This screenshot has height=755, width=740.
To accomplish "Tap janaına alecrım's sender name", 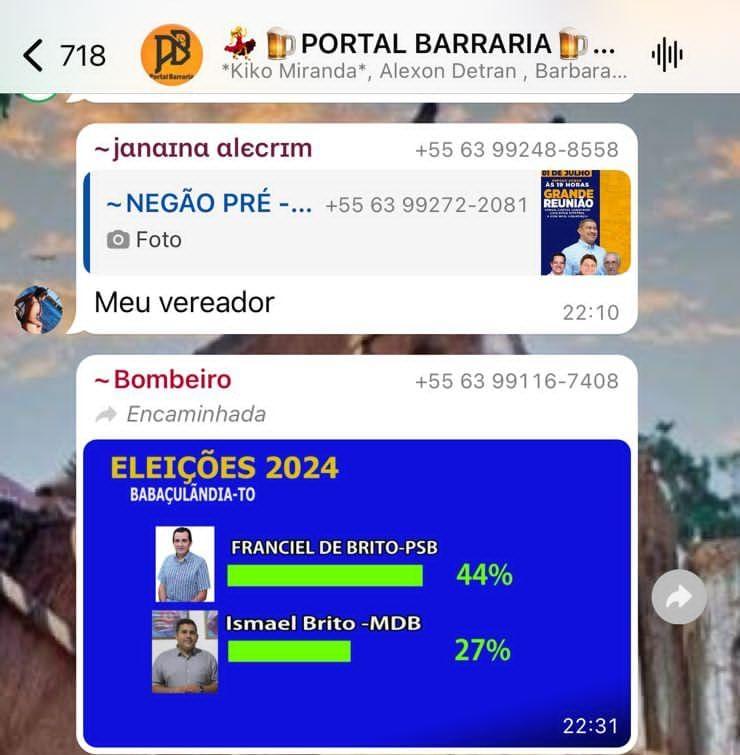I will [x=203, y=149].
